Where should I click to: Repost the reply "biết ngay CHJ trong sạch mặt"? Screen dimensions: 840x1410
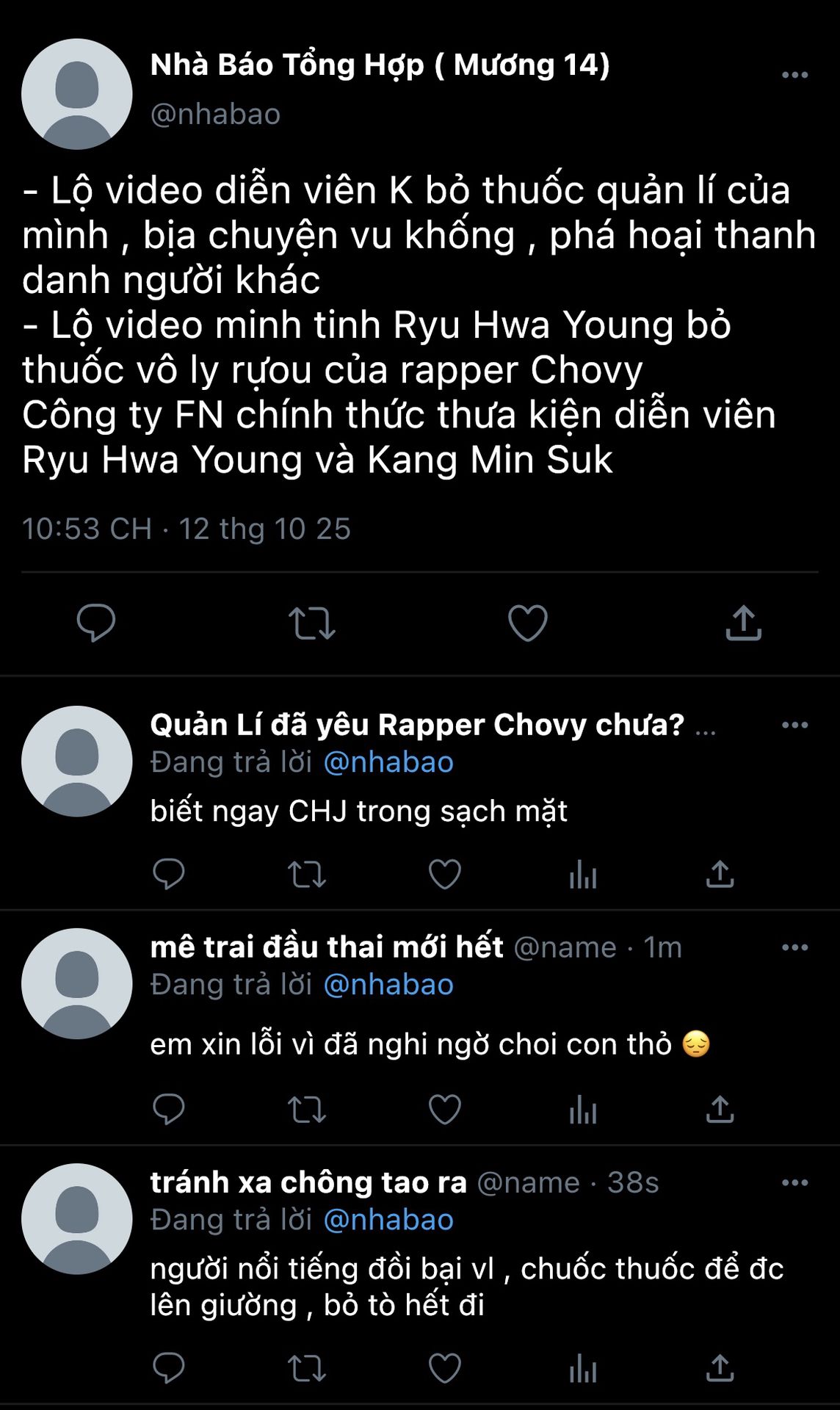306,874
